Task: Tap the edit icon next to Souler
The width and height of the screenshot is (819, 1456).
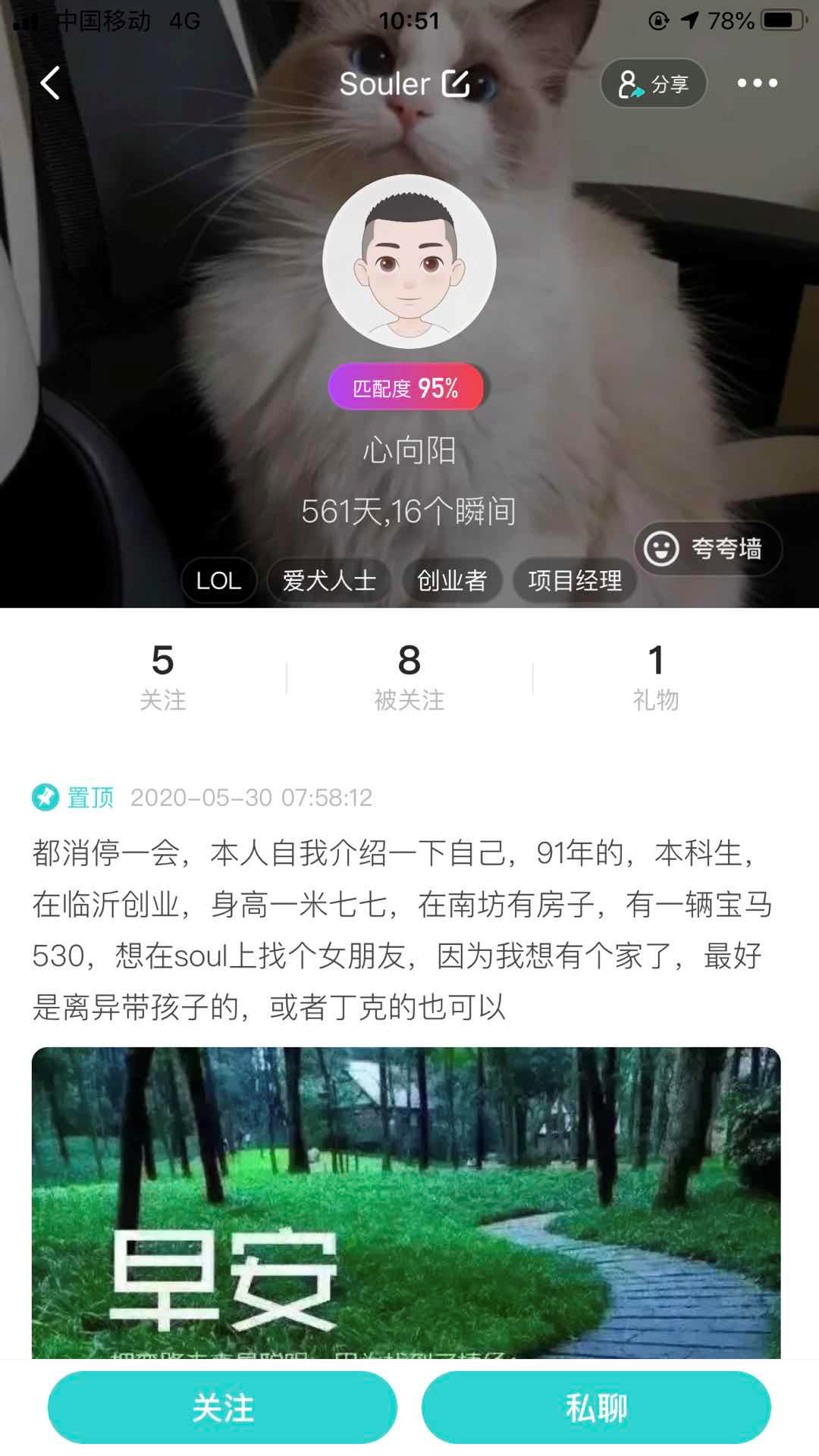Action: (x=456, y=83)
